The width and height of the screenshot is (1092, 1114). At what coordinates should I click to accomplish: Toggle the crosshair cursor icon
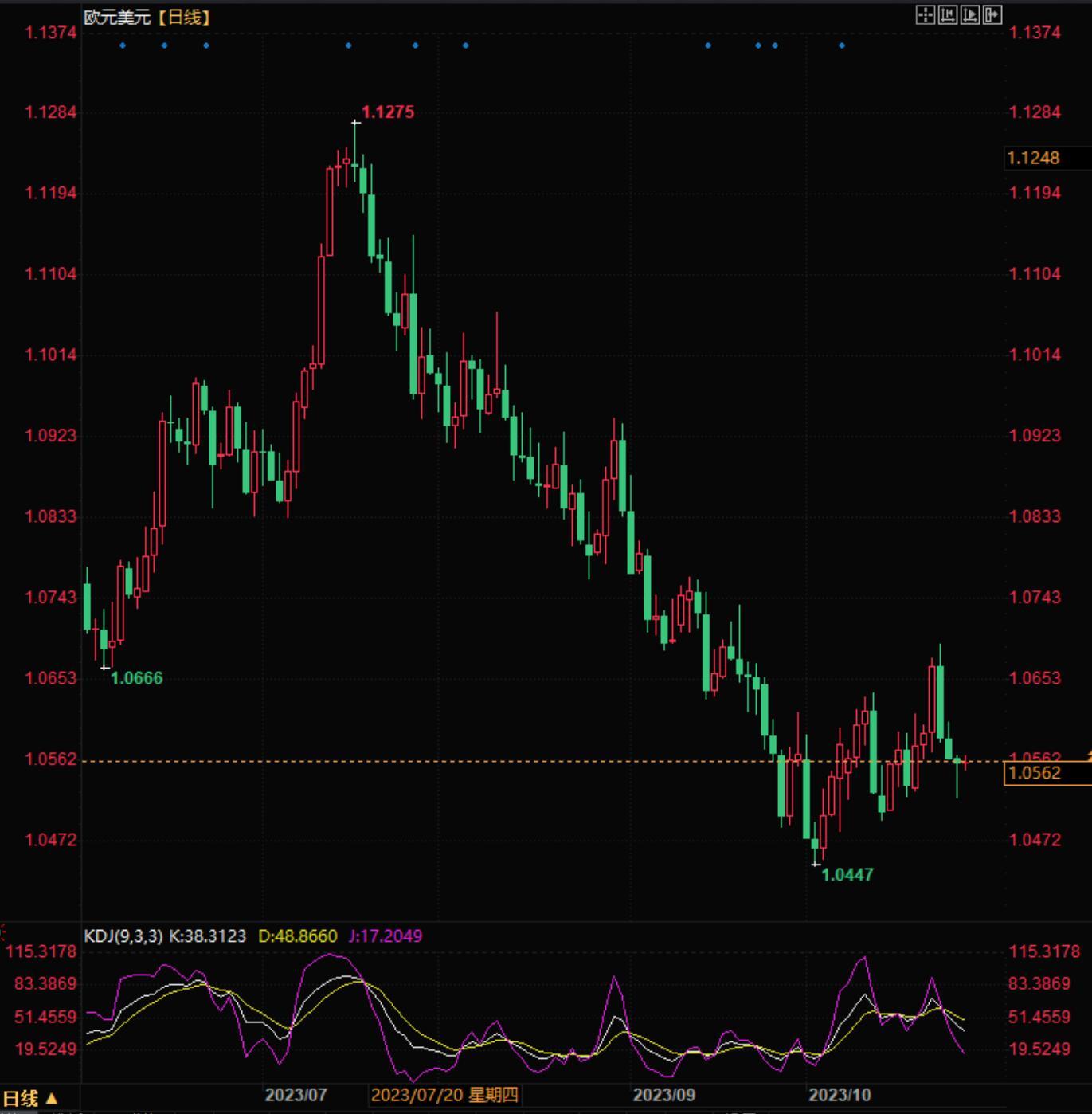(x=926, y=15)
